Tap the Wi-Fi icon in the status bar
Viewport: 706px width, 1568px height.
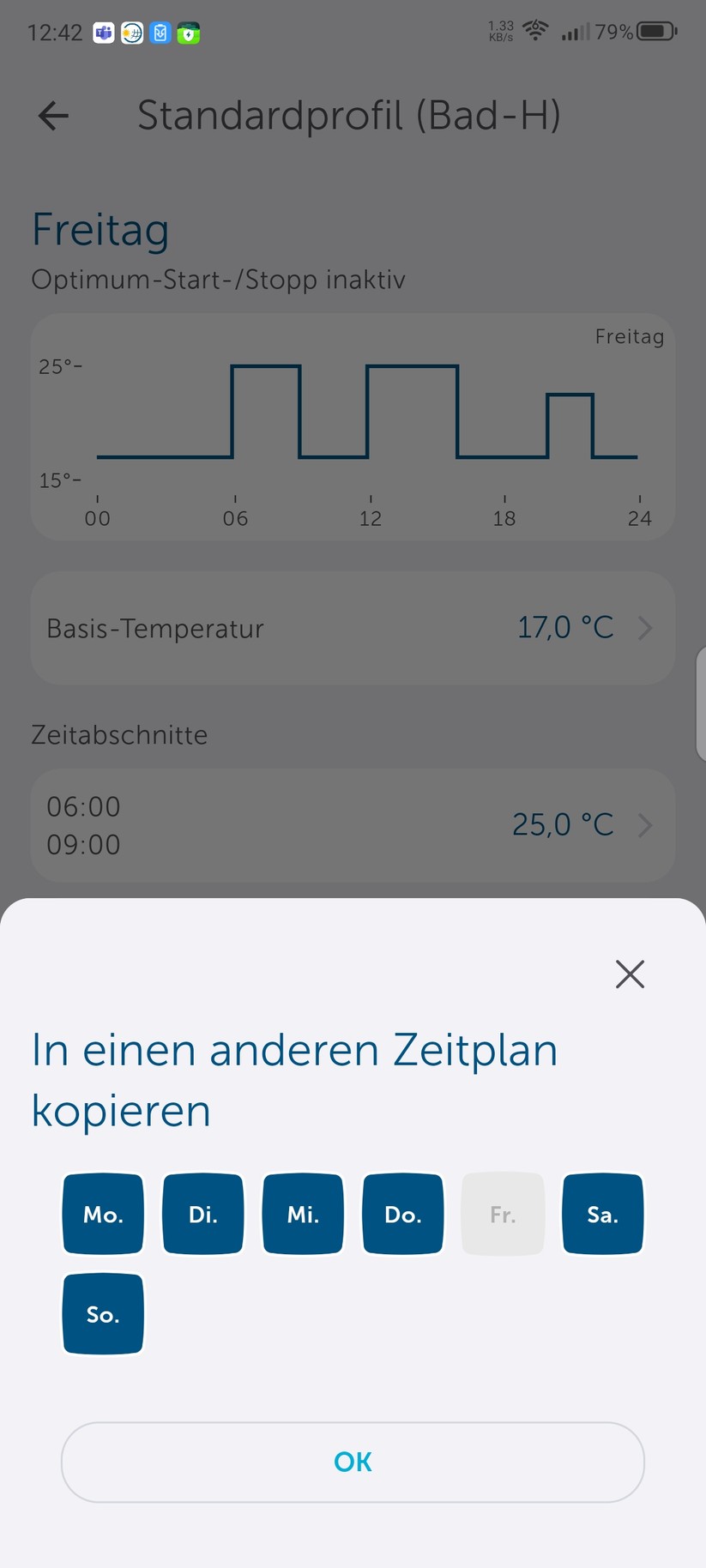click(534, 31)
